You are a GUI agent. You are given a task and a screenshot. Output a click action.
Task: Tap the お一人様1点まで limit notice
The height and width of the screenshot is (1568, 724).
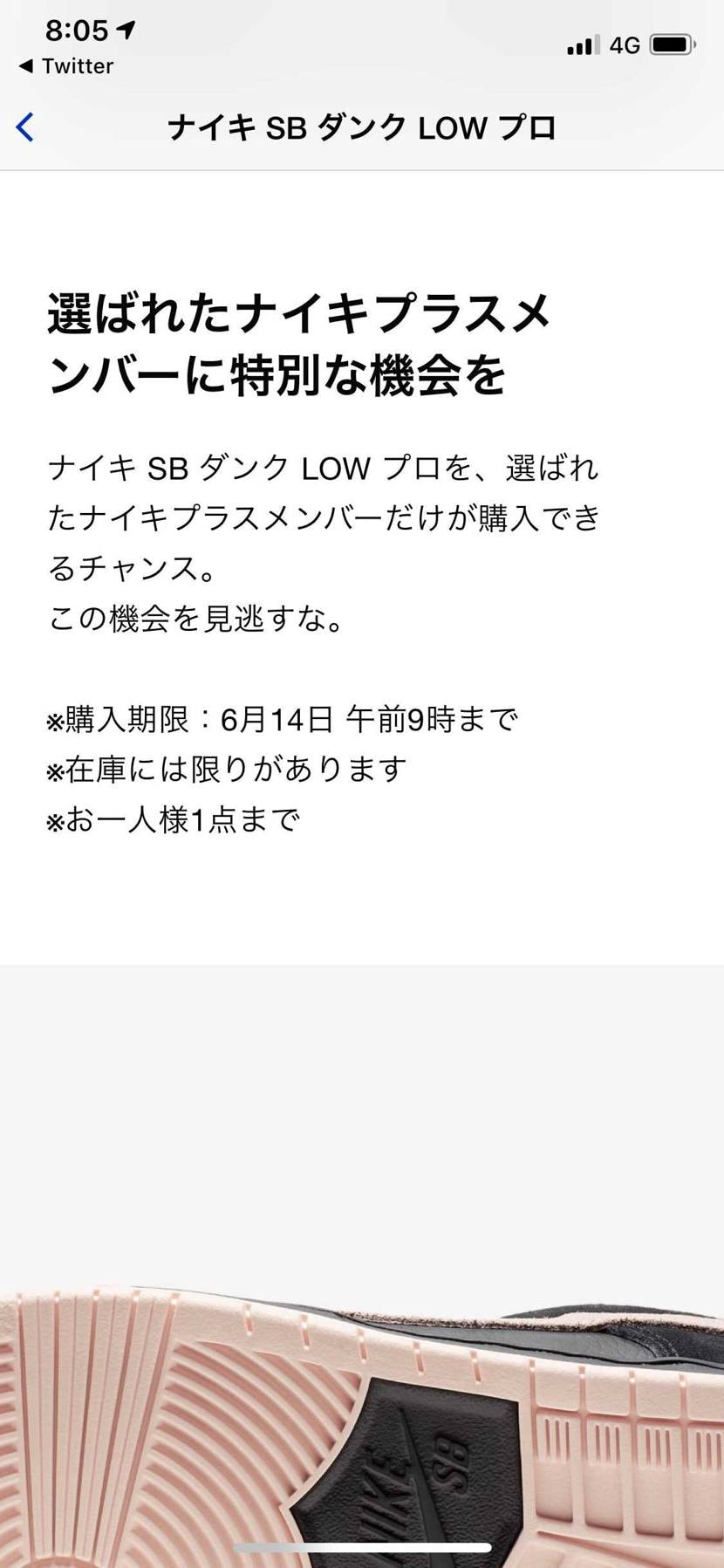pyautogui.click(x=174, y=819)
